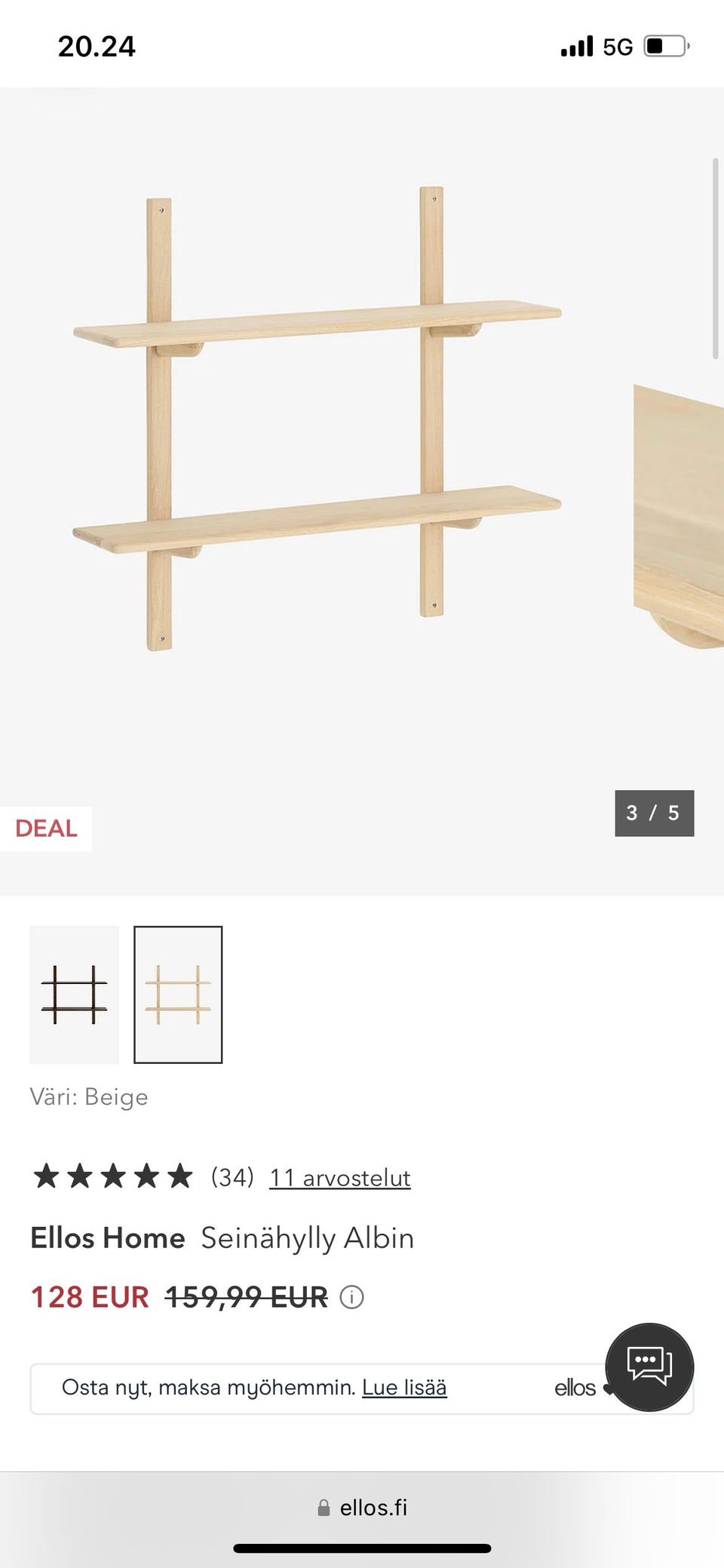The image size is (724, 1568).
Task: Select the dark brown shelf color variant
Action: pos(74,995)
